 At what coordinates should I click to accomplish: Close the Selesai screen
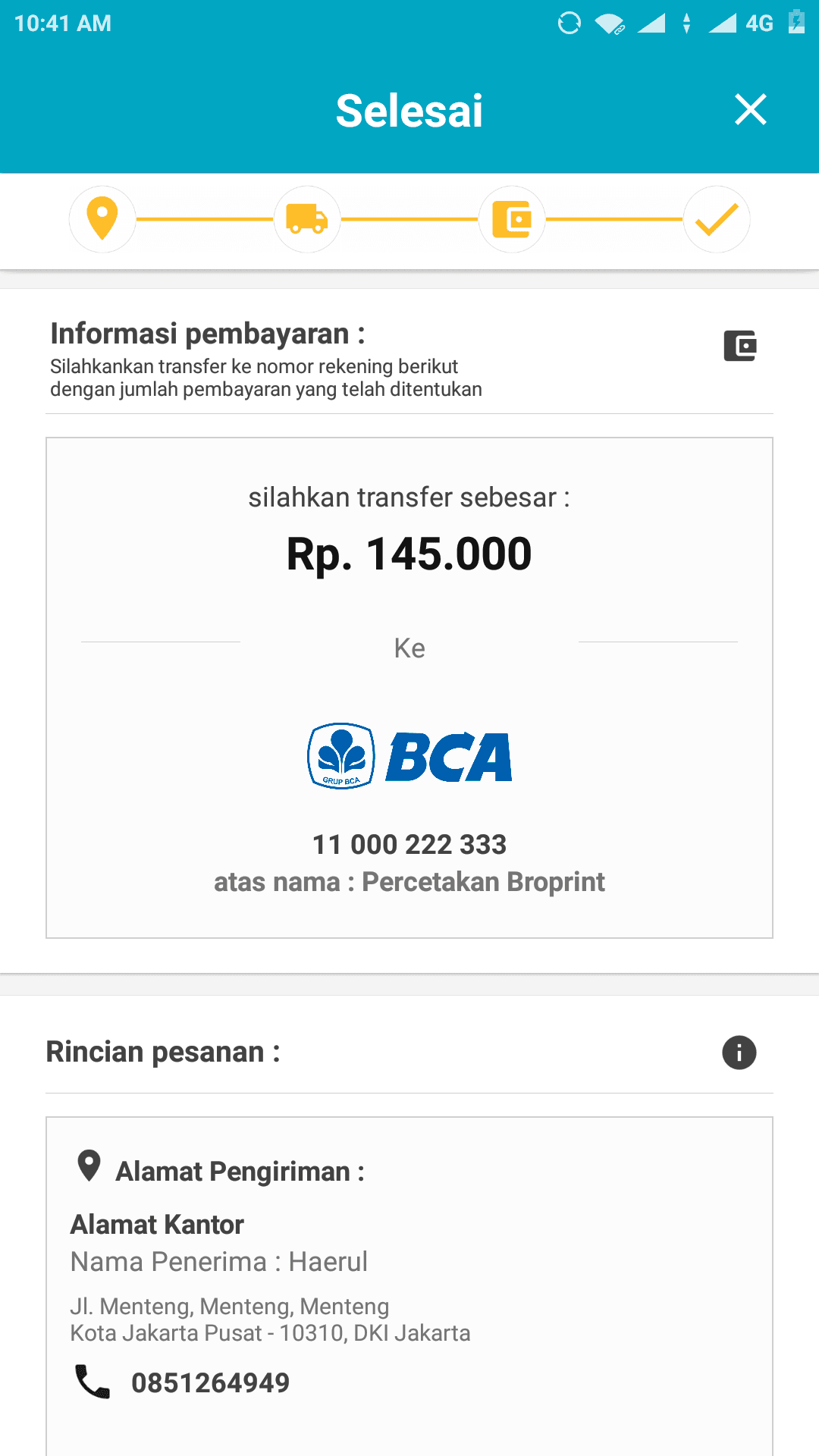[x=750, y=110]
